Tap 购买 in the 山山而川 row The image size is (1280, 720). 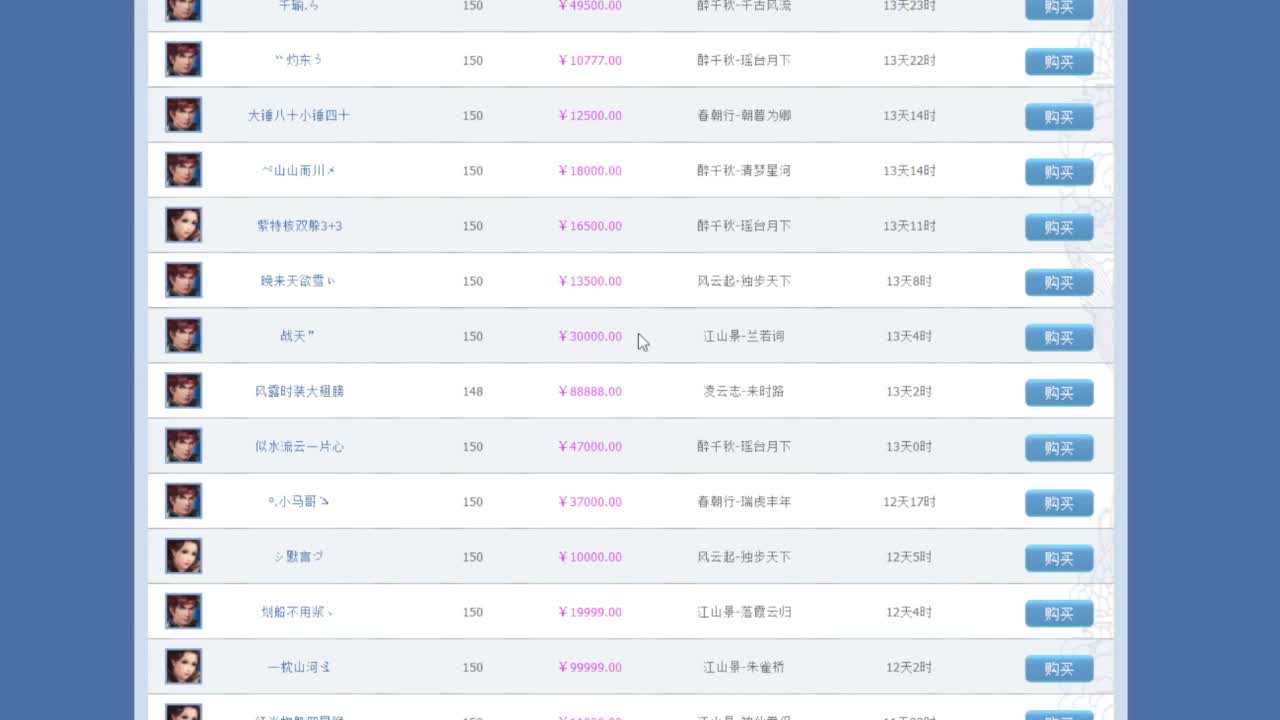click(x=1058, y=172)
